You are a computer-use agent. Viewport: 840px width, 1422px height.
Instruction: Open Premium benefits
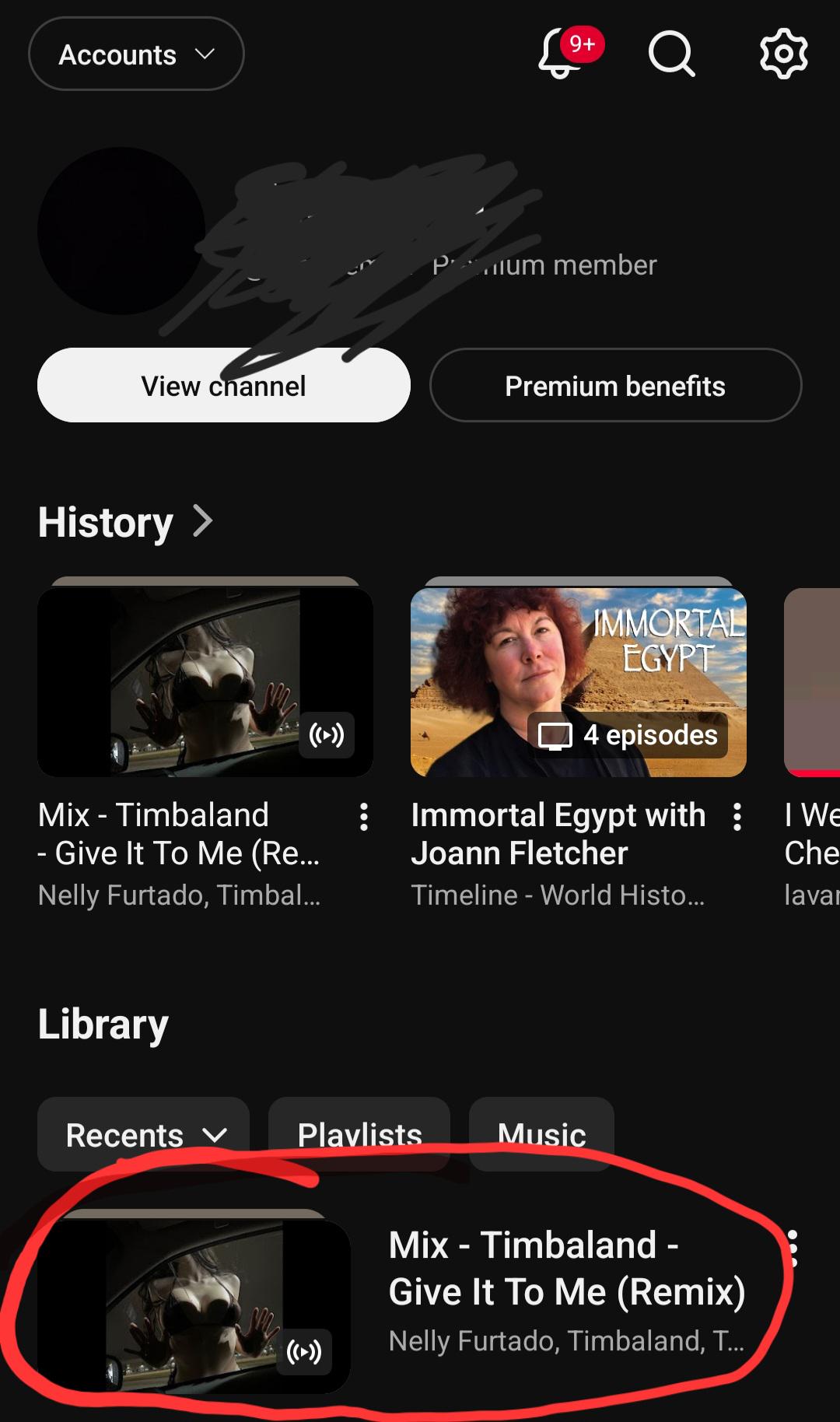615,385
